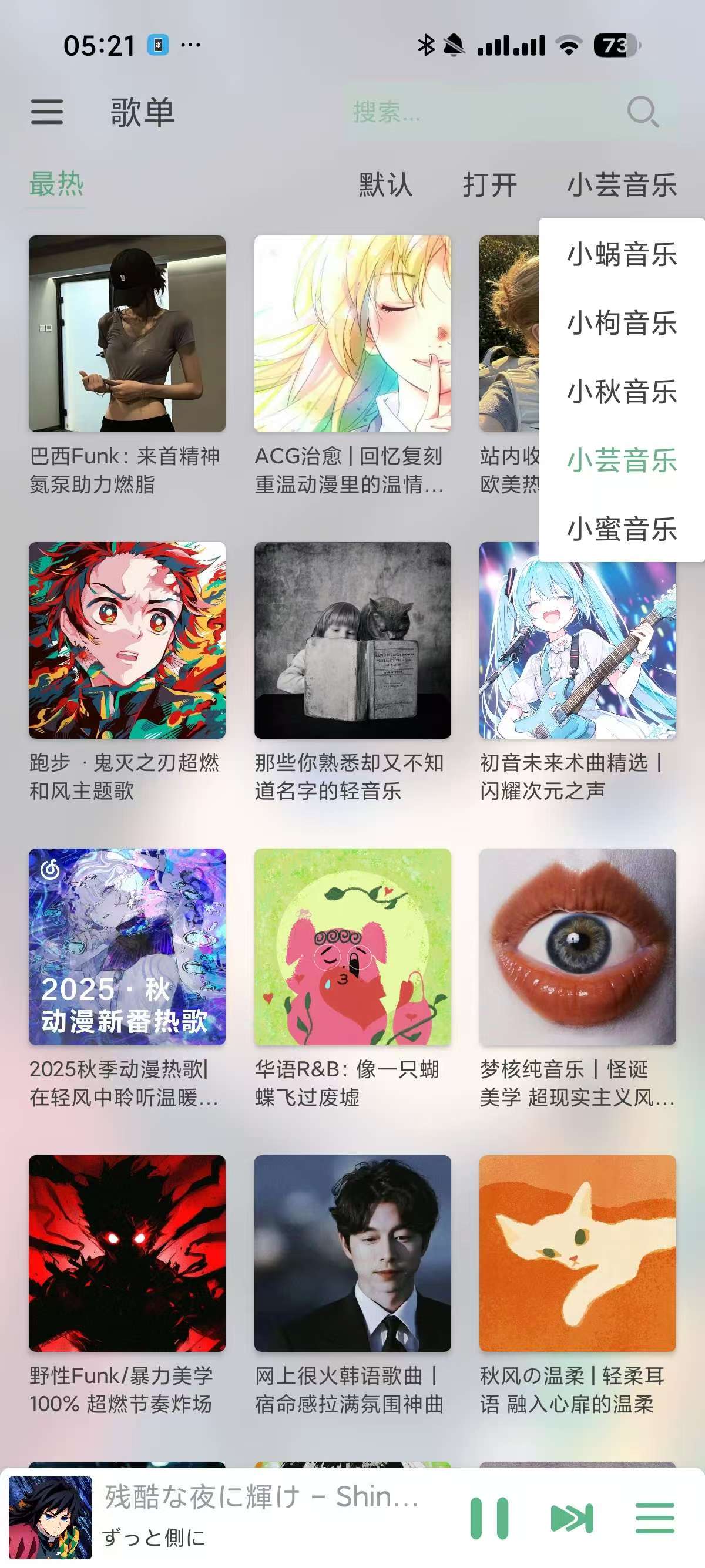The width and height of the screenshot is (705, 1568).
Task: Open 跑步·鬼灭之刃超燃 playlist
Action: (127, 640)
